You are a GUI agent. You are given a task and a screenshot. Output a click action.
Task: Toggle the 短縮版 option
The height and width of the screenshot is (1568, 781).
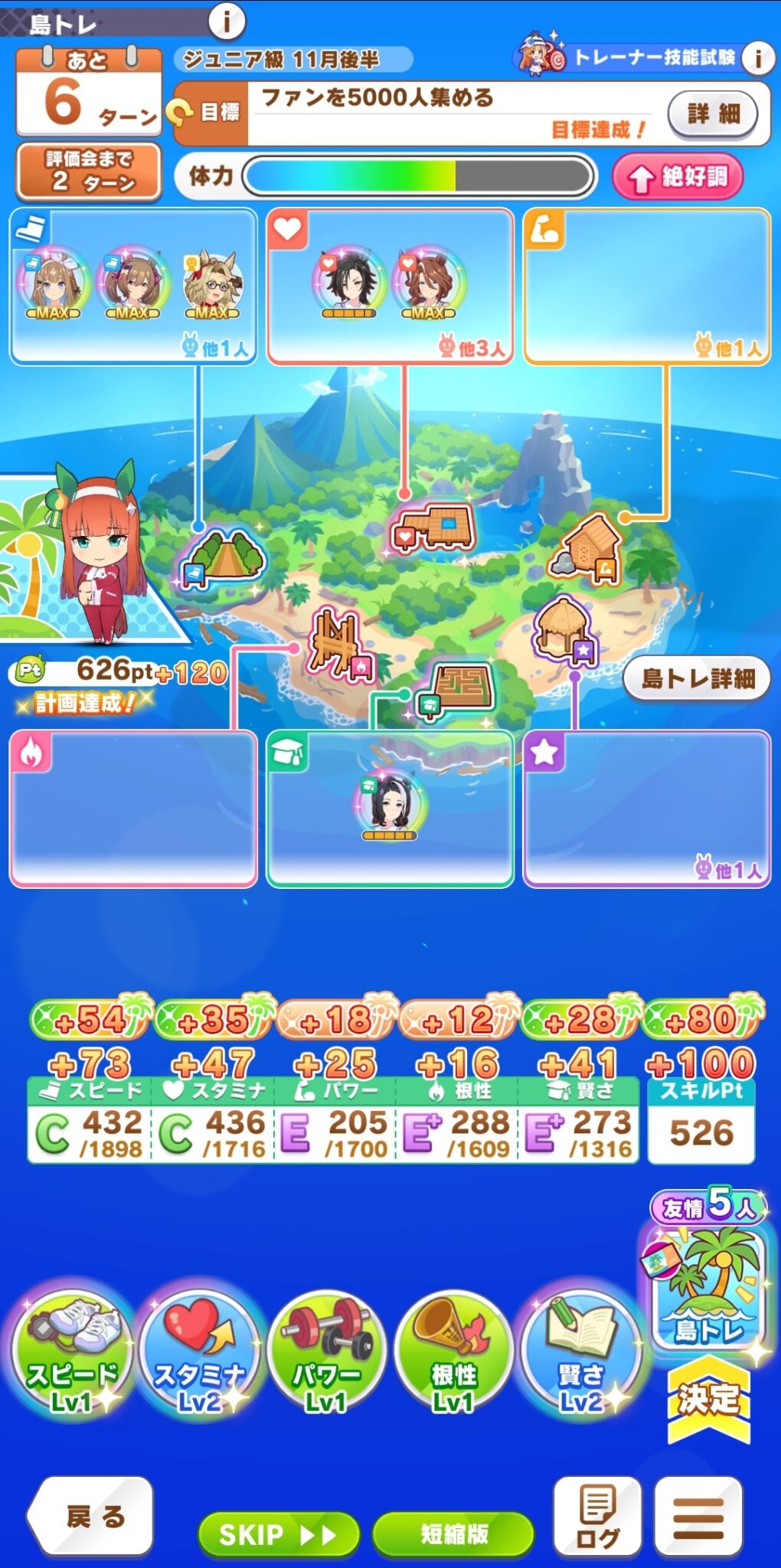[453, 1534]
